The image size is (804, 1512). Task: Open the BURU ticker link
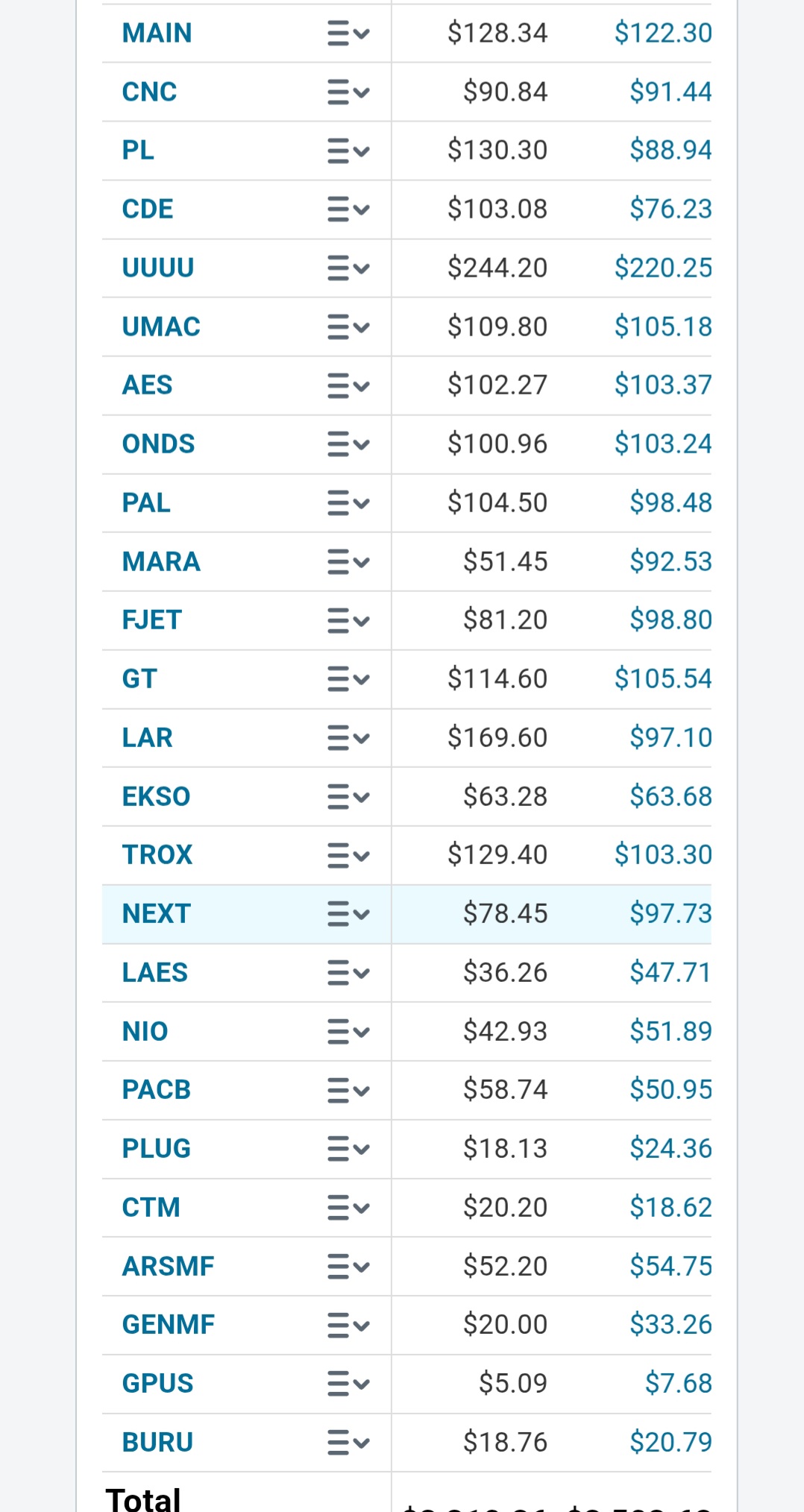click(x=157, y=1443)
